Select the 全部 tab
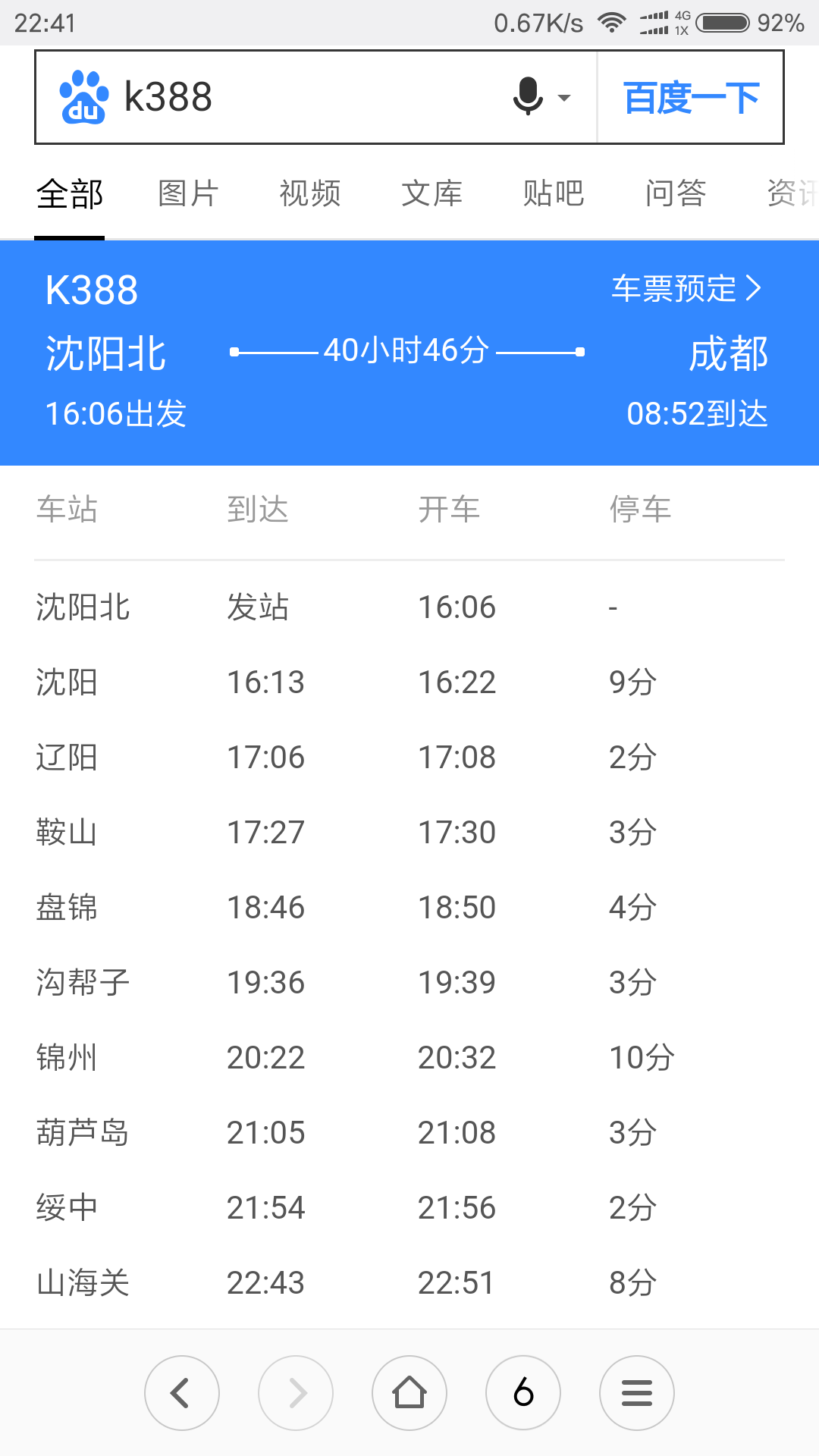819x1456 pixels. tap(70, 194)
